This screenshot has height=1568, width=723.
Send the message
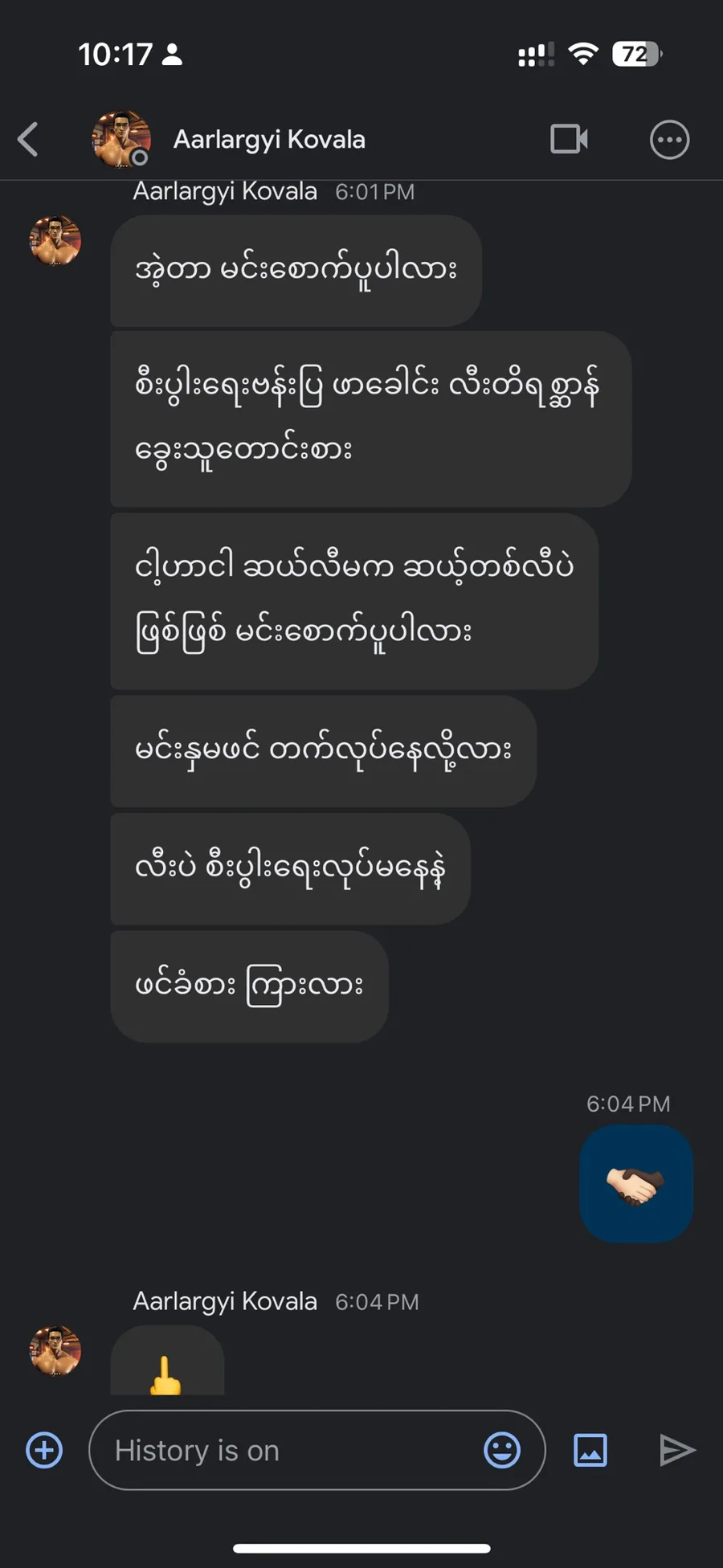(677, 1451)
